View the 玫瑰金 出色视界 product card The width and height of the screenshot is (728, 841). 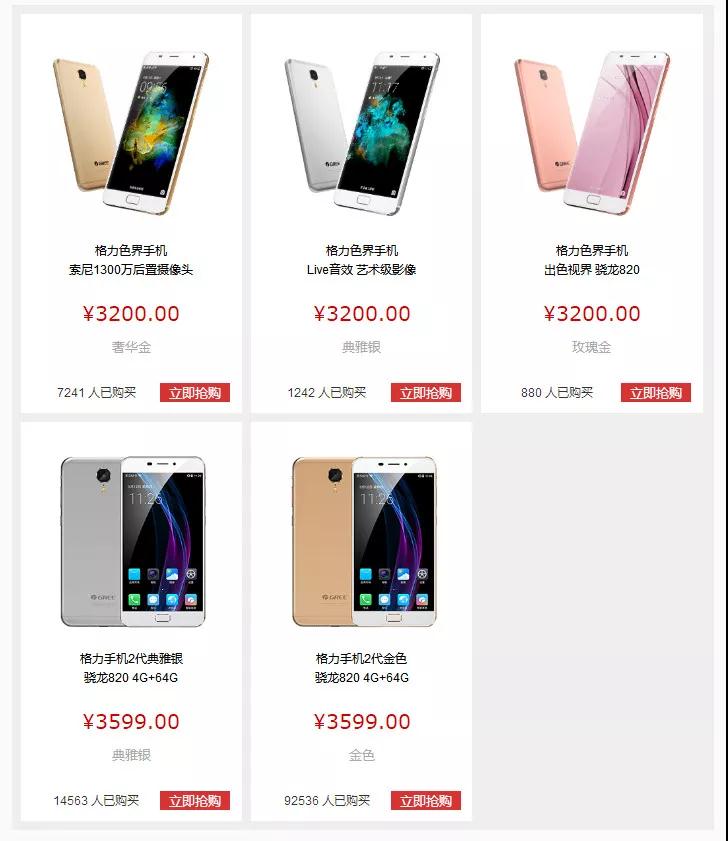click(x=592, y=130)
